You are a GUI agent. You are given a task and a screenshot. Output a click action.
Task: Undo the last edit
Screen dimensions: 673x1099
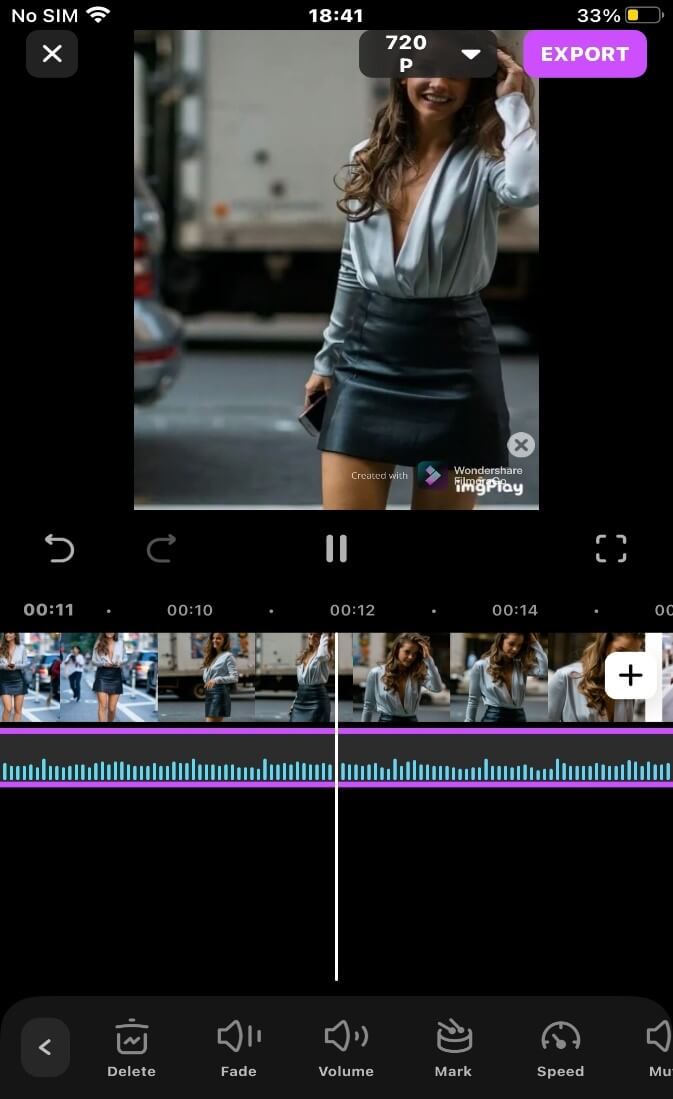click(60, 548)
